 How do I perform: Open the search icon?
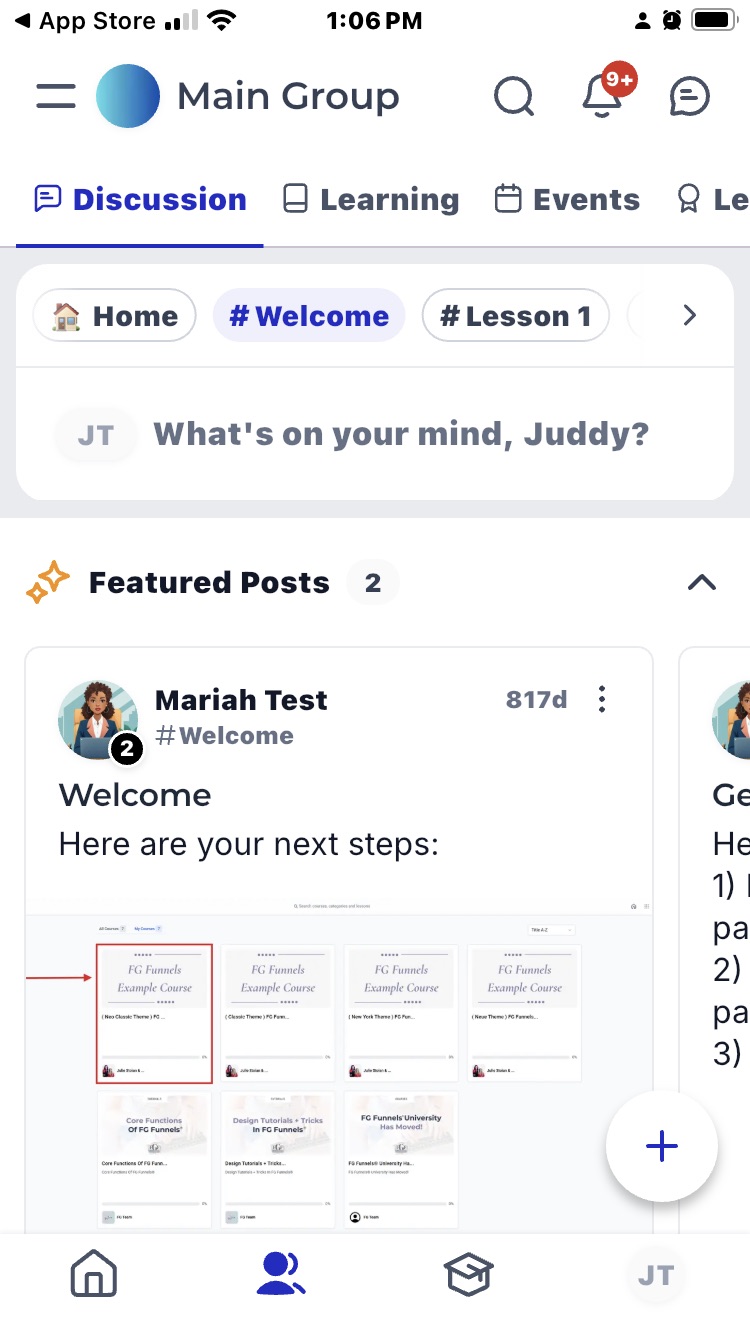tap(514, 97)
